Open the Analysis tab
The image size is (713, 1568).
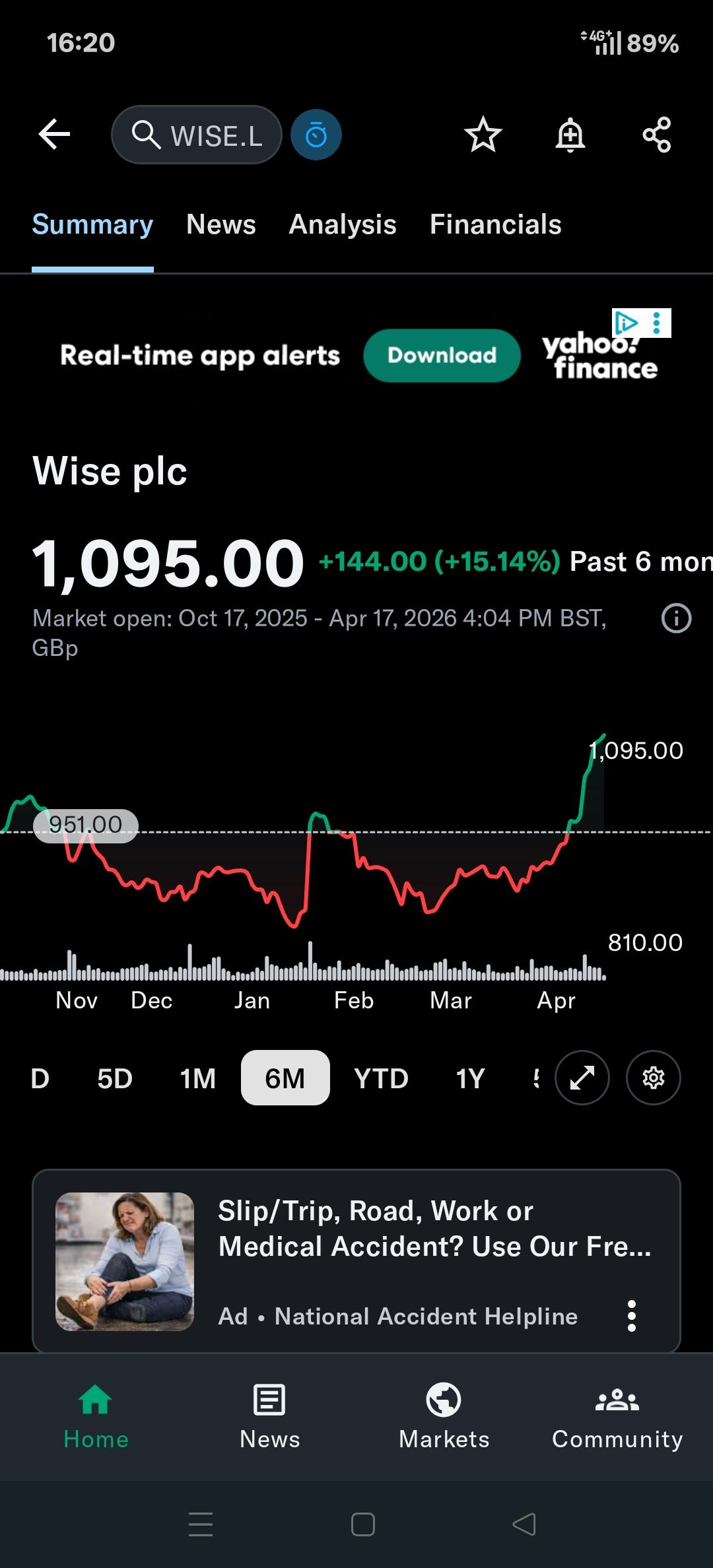click(343, 225)
